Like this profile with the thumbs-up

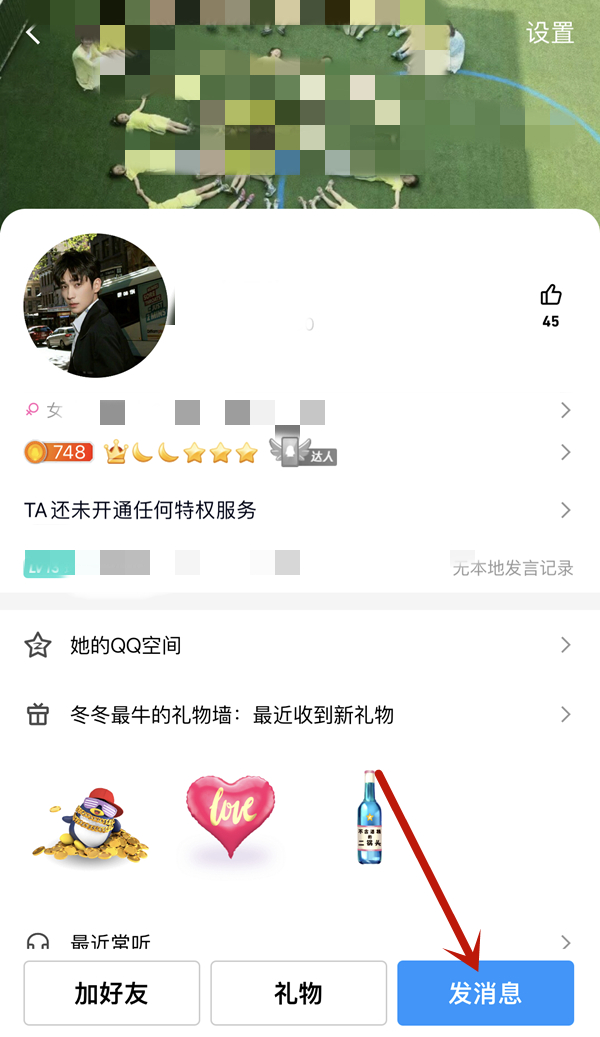[551, 295]
